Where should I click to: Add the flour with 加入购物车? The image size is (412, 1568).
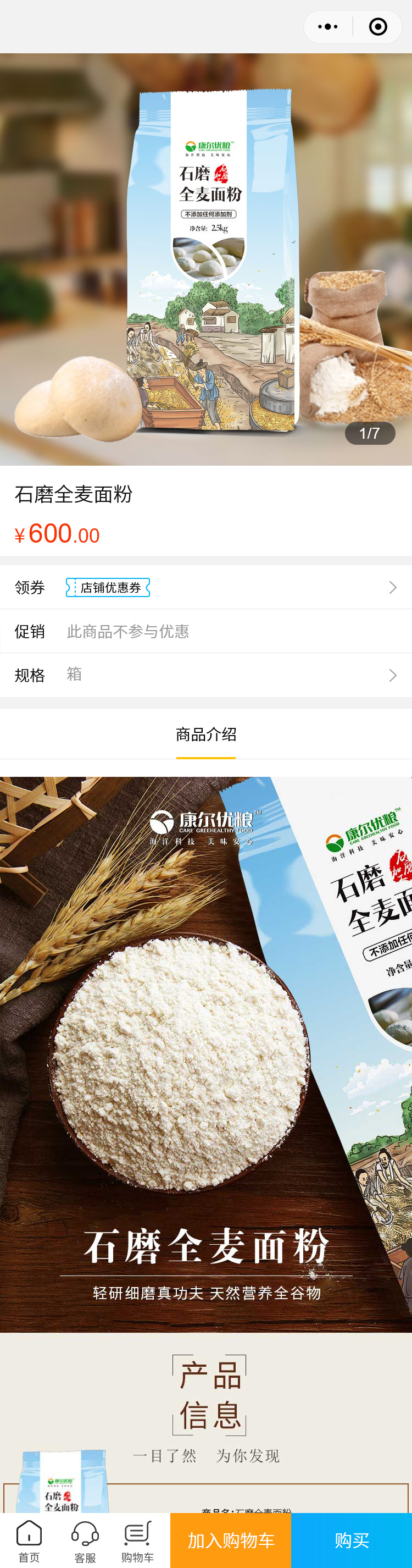[x=231, y=1540]
